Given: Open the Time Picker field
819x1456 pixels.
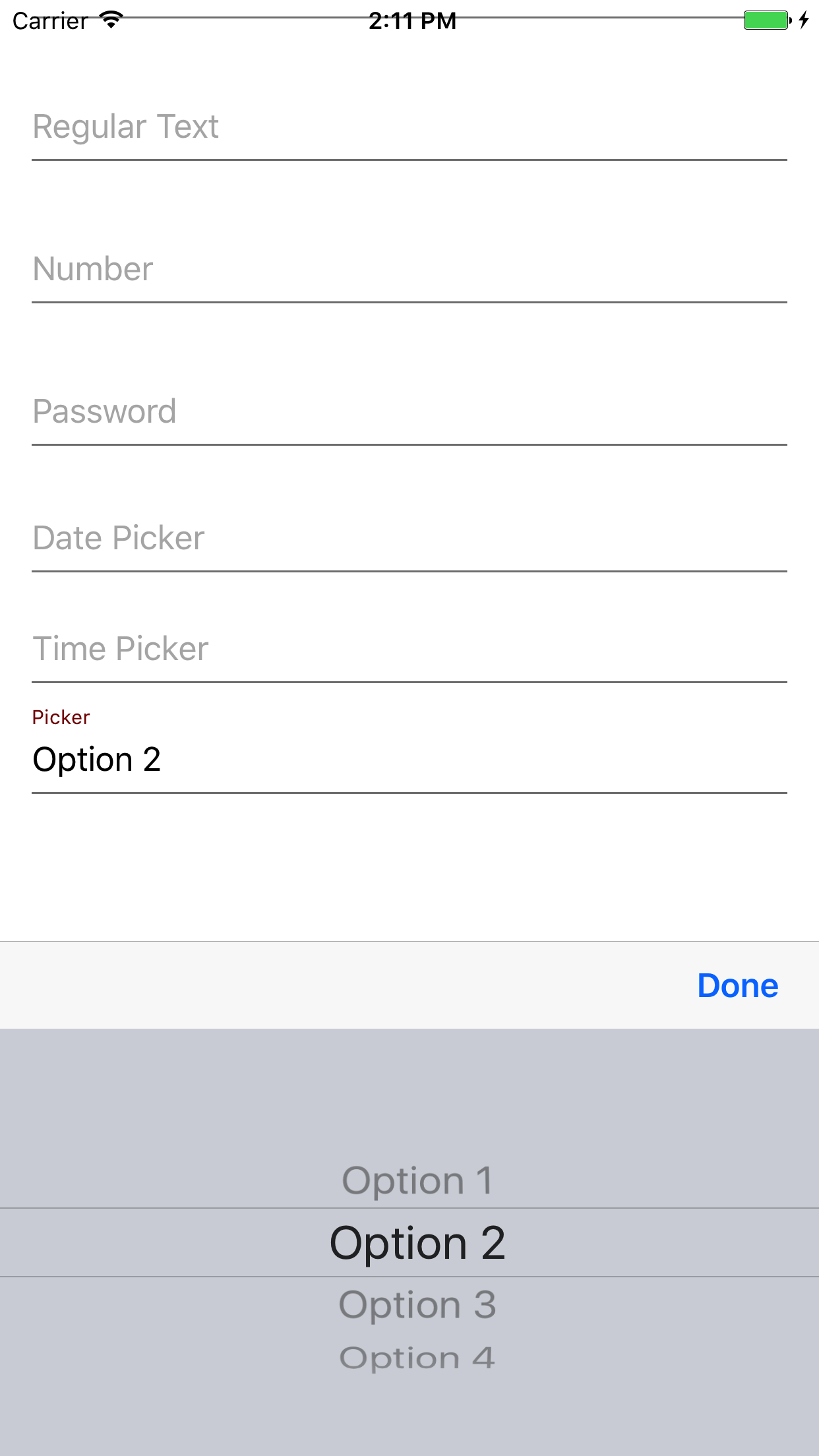Looking at the screenshot, I should tap(409, 649).
